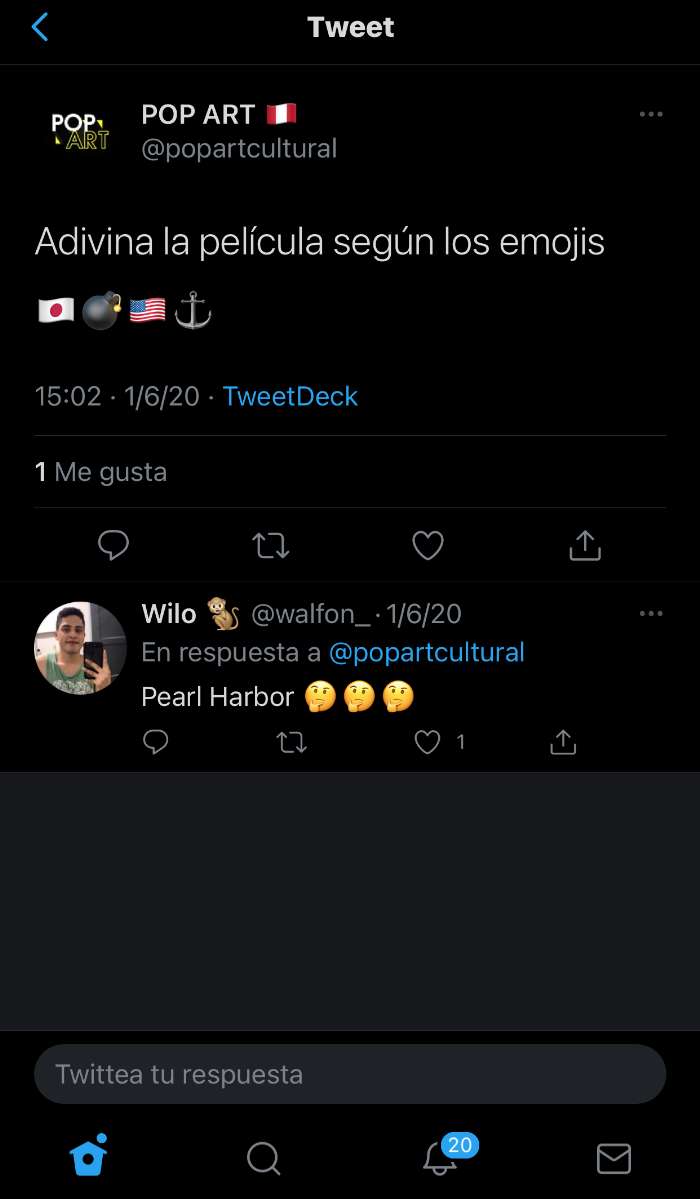Open overflow menu on Wilo's reply
700x1199 pixels.
650,613
